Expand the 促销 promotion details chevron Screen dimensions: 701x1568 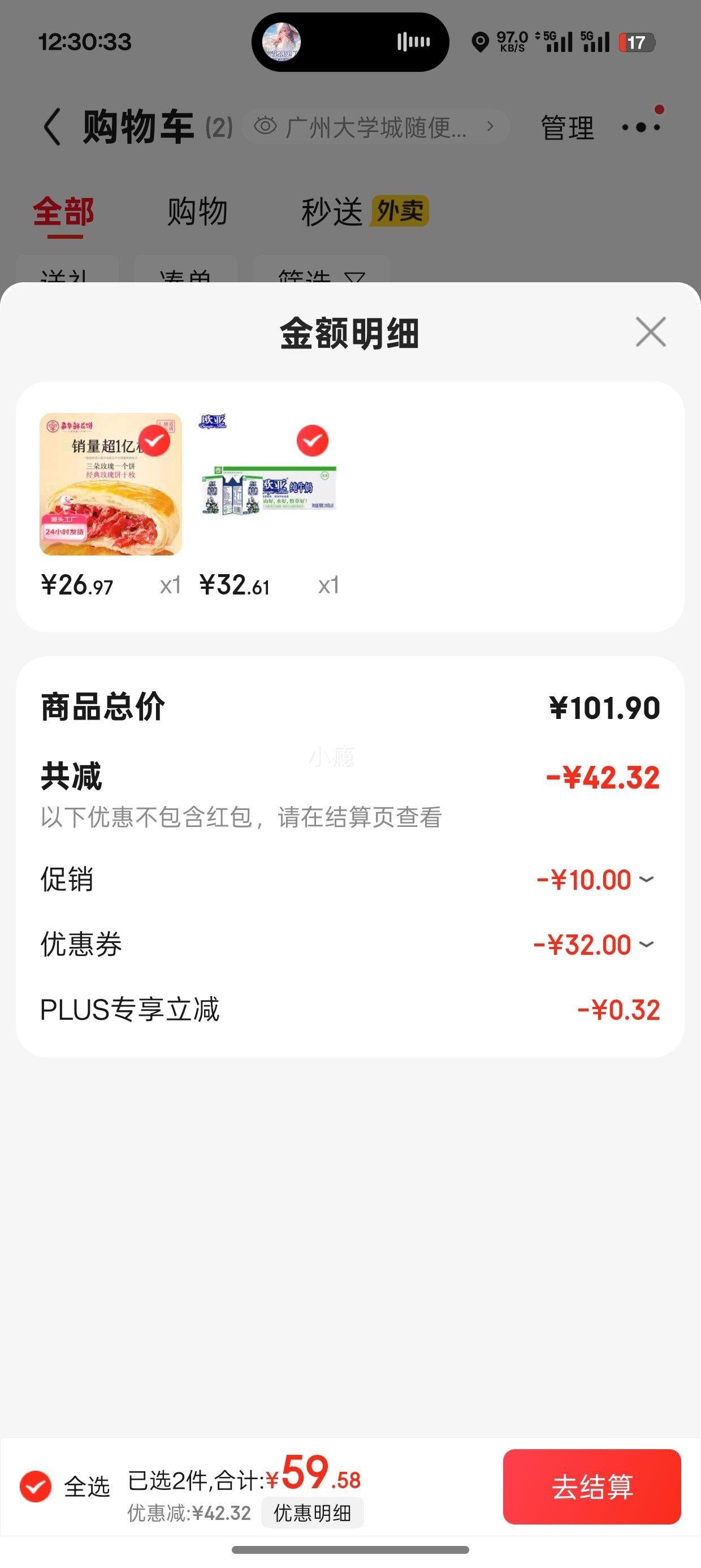pos(647,880)
